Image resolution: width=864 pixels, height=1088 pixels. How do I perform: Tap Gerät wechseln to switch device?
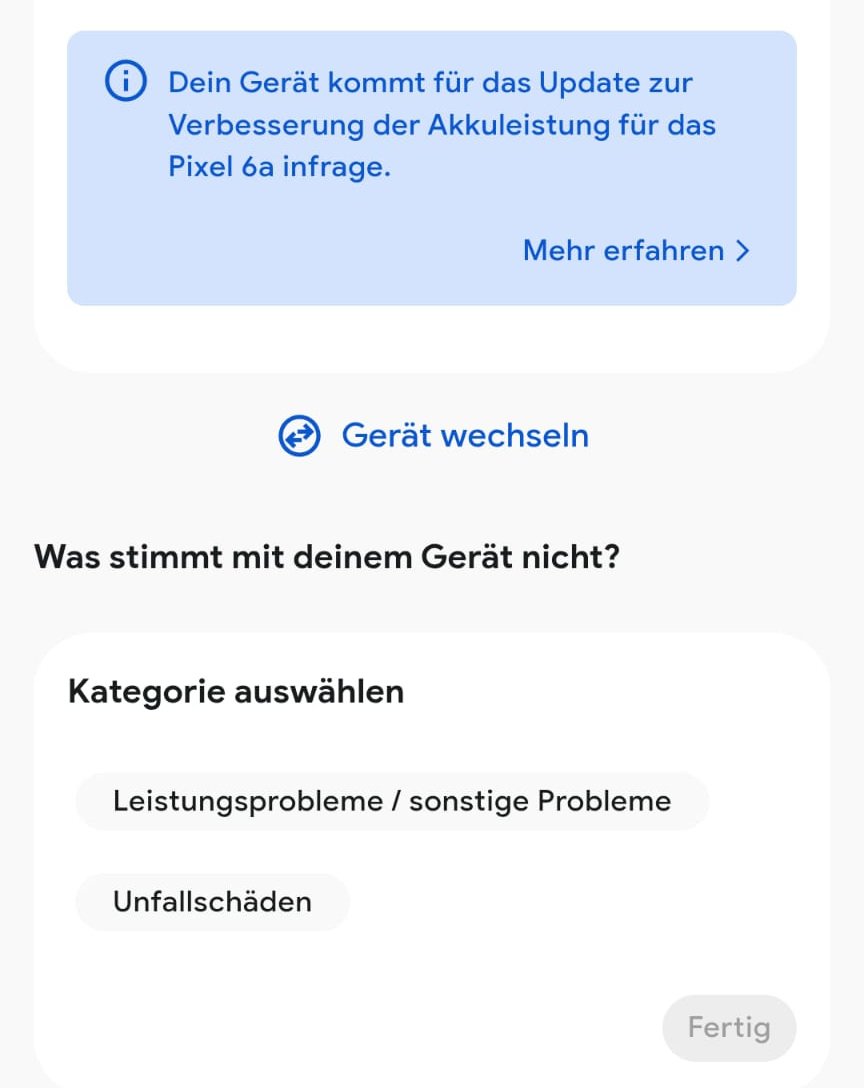pos(434,436)
